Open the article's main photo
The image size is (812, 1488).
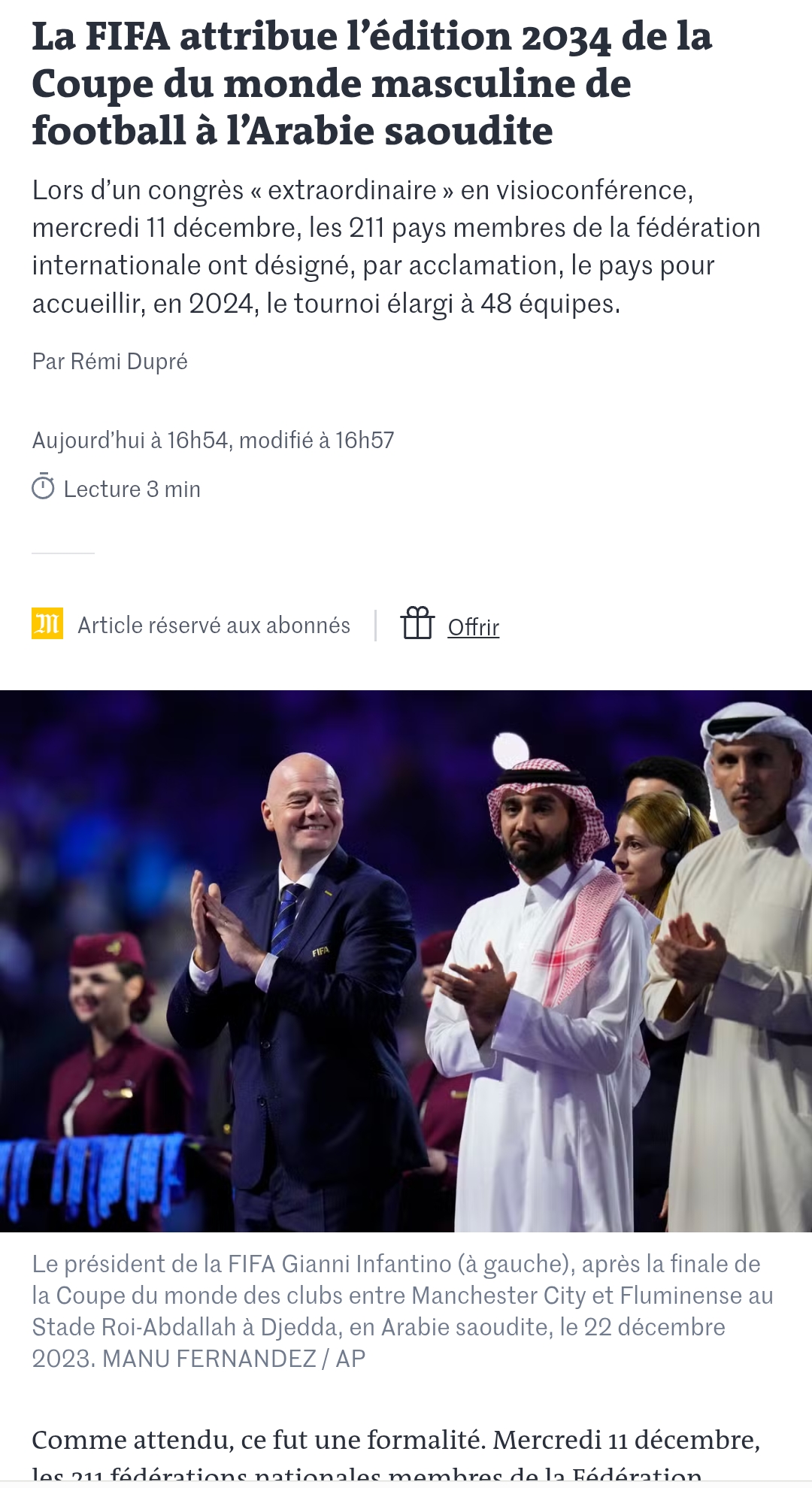[406, 961]
